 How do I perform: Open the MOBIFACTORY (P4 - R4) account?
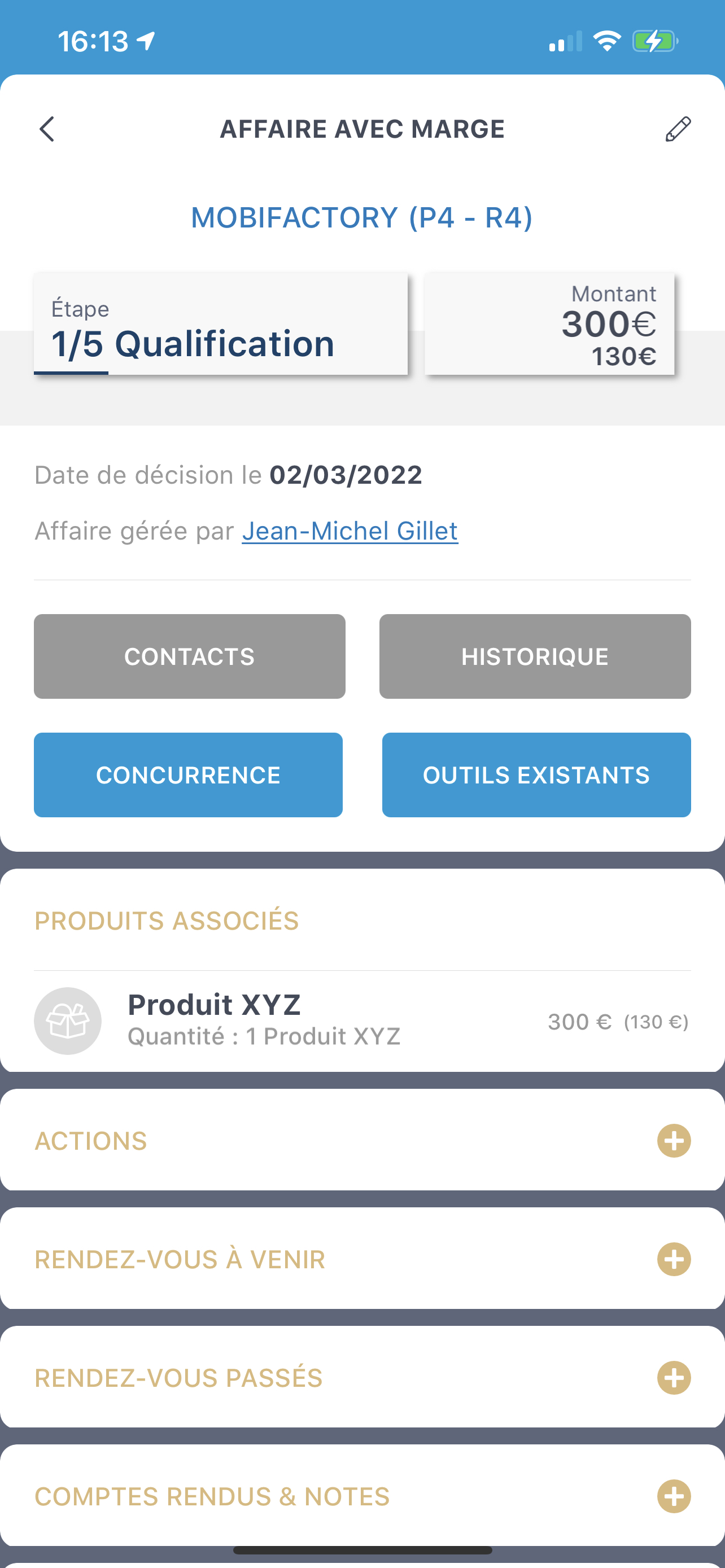(x=362, y=218)
